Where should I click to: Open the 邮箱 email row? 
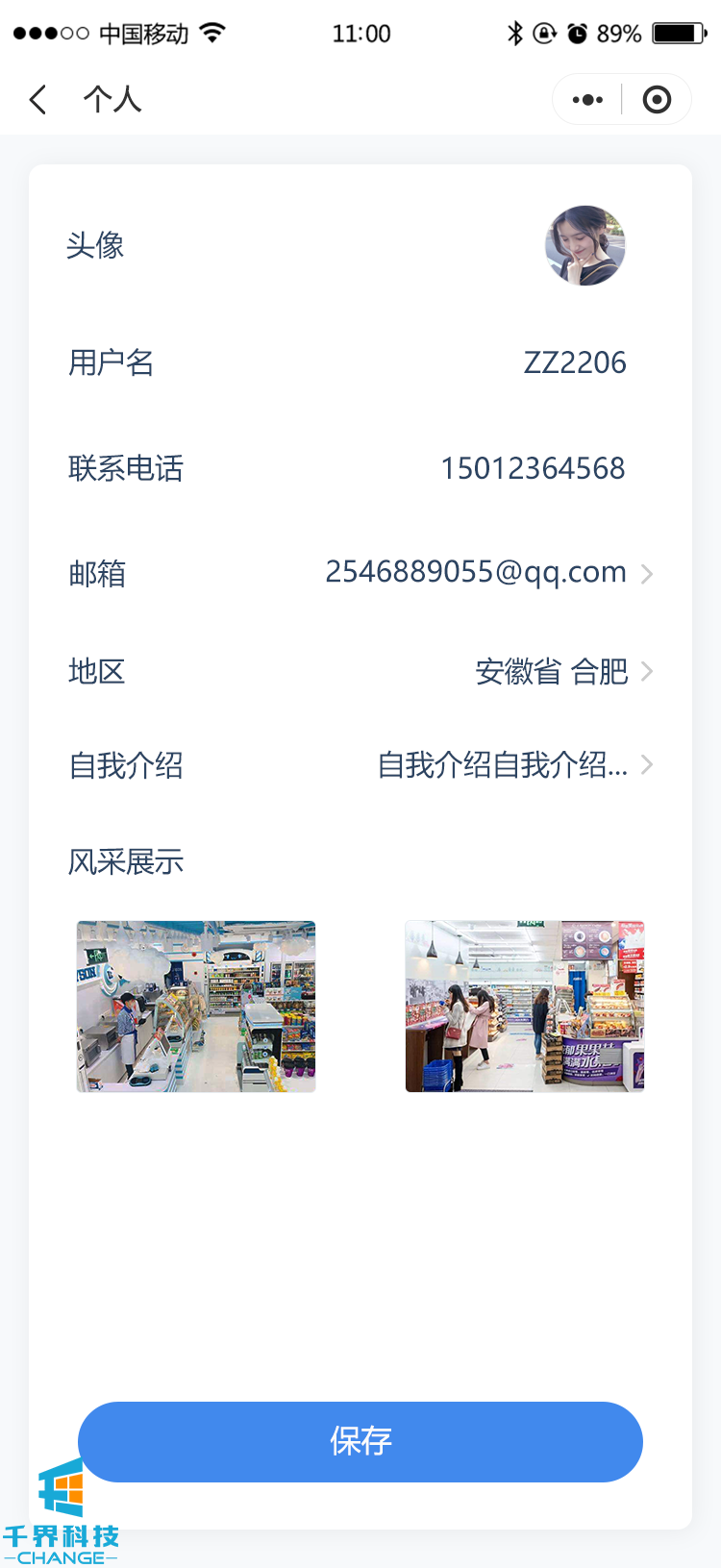pos(488,573)
